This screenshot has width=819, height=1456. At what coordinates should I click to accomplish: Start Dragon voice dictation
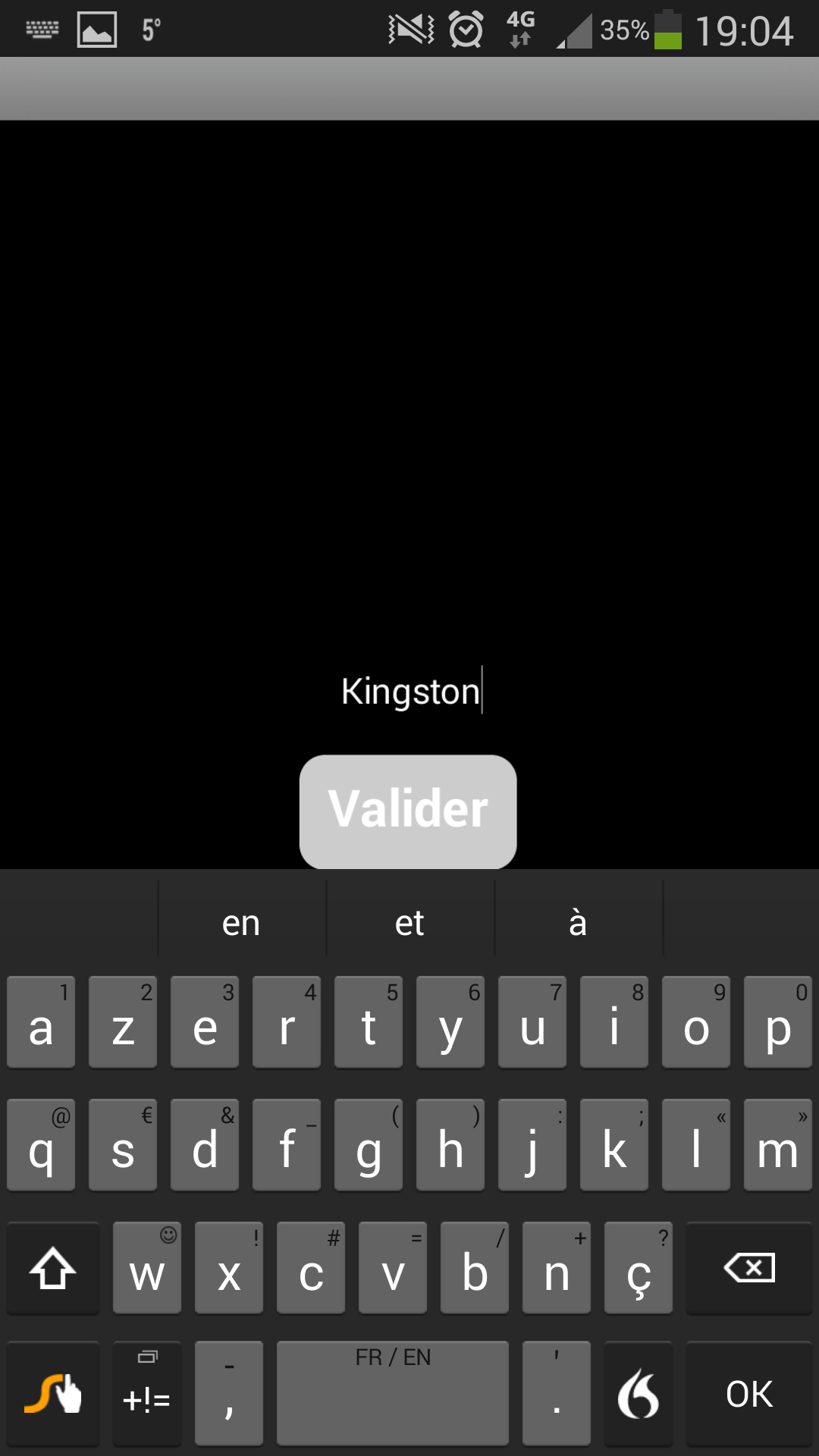(639, 1393)
